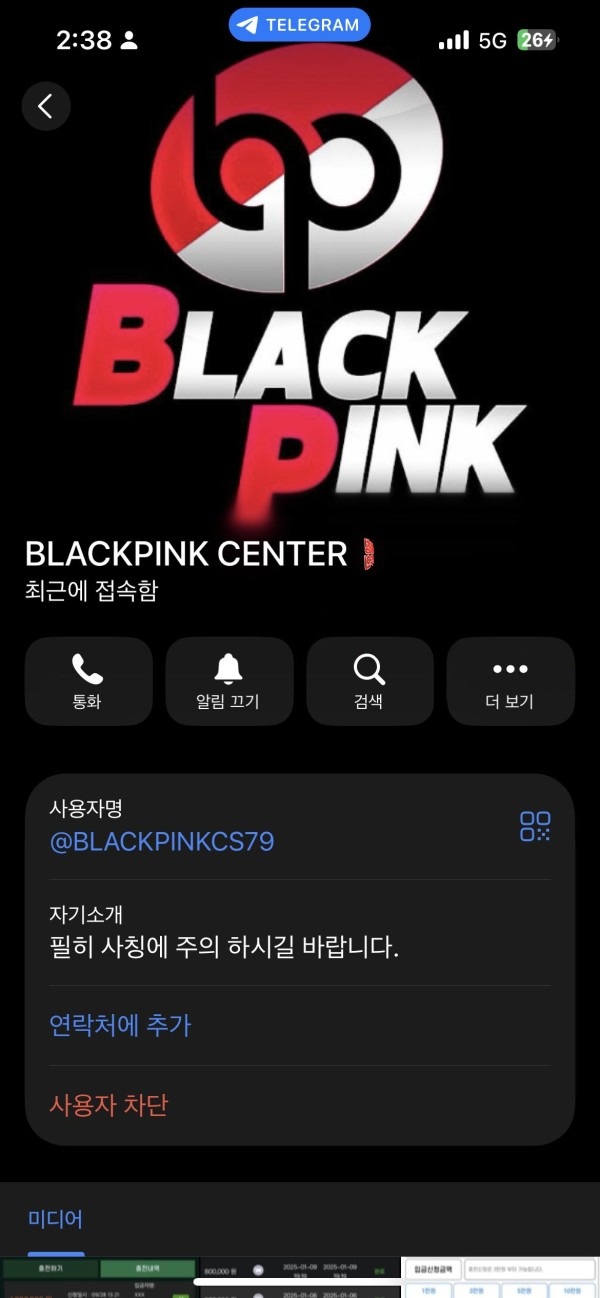Viewport: 600px width, 1298px height.
Task: Start a call via 통화 button
Action: tap(88, 681)
